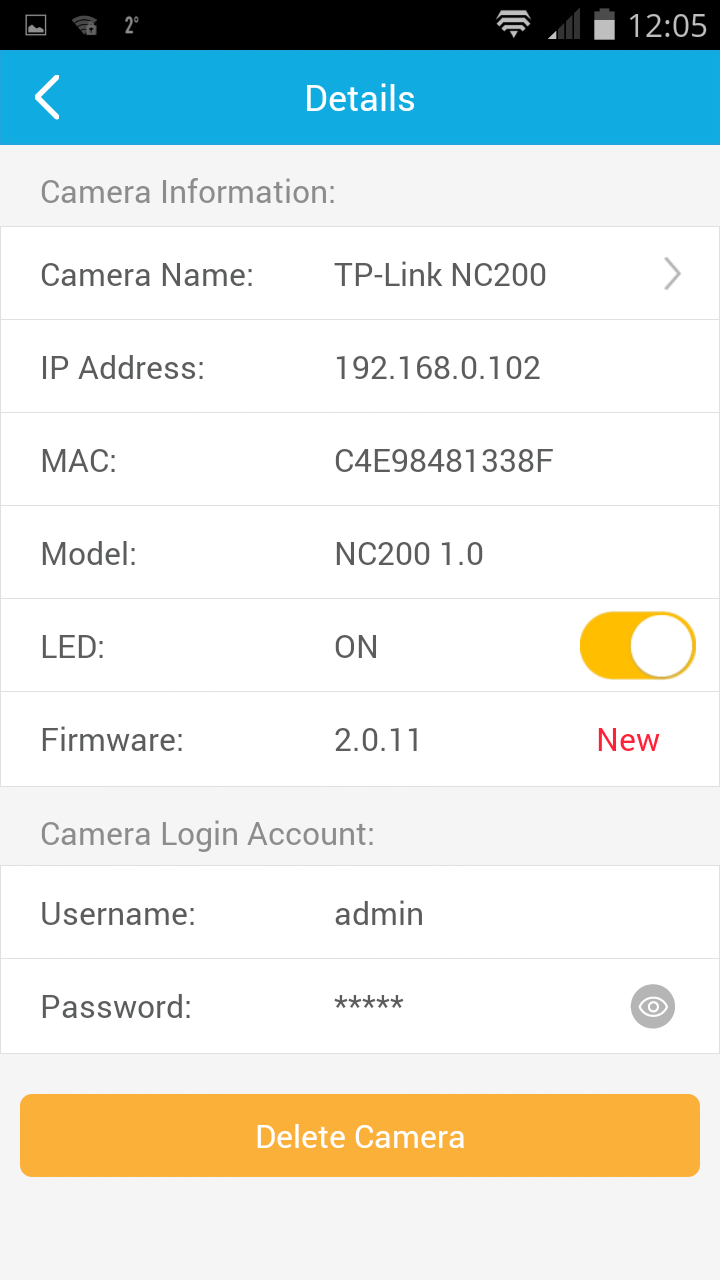Reveal the password with the eye icon
720x1280 pixels.
[x=652, y=1006]
